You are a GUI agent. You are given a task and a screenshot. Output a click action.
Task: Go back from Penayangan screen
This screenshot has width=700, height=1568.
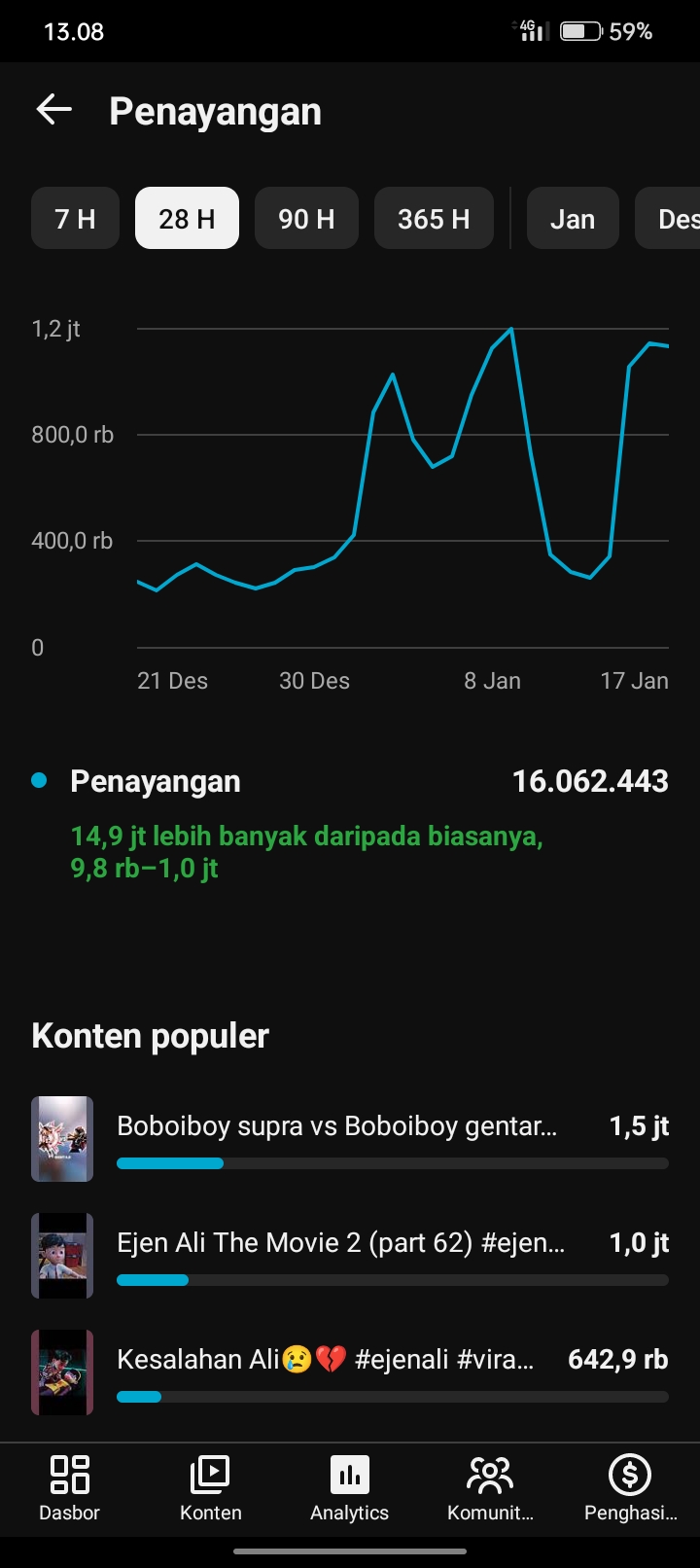pyautogui.click(x=54, y=111)
